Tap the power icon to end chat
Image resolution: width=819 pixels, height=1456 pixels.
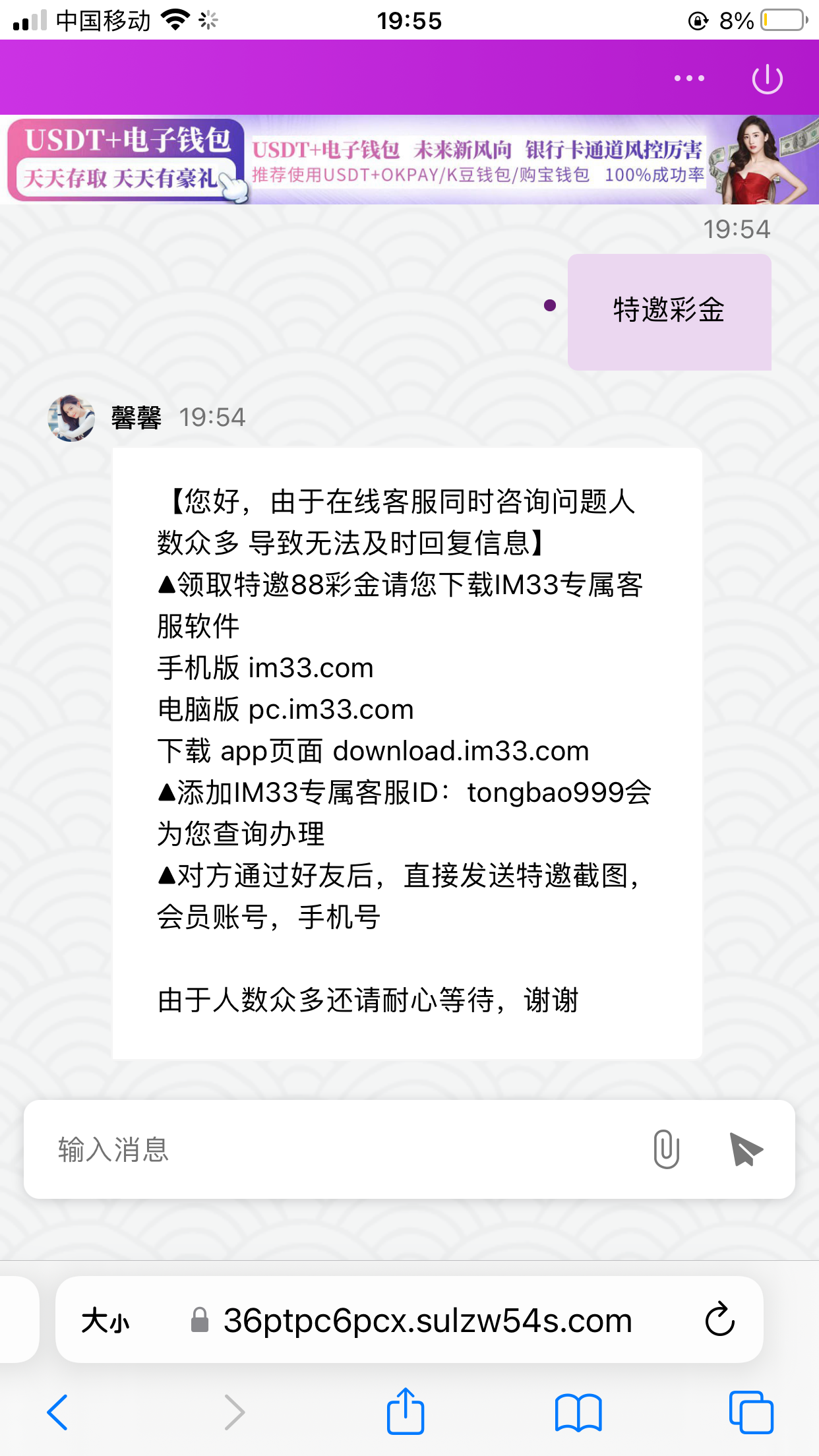click(767, 79)
